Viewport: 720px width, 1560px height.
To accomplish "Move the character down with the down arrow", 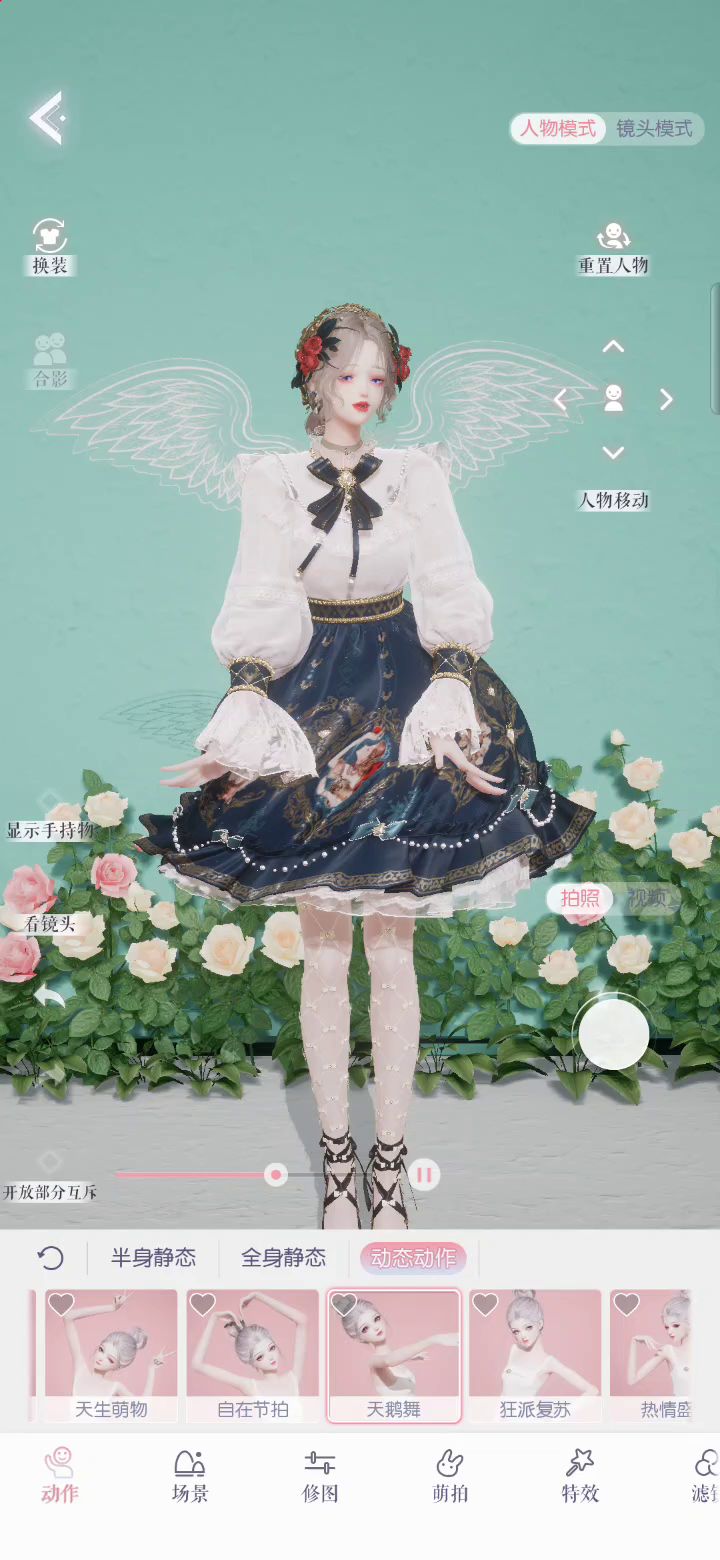I will pyautogui.click(x=613, y=453).
